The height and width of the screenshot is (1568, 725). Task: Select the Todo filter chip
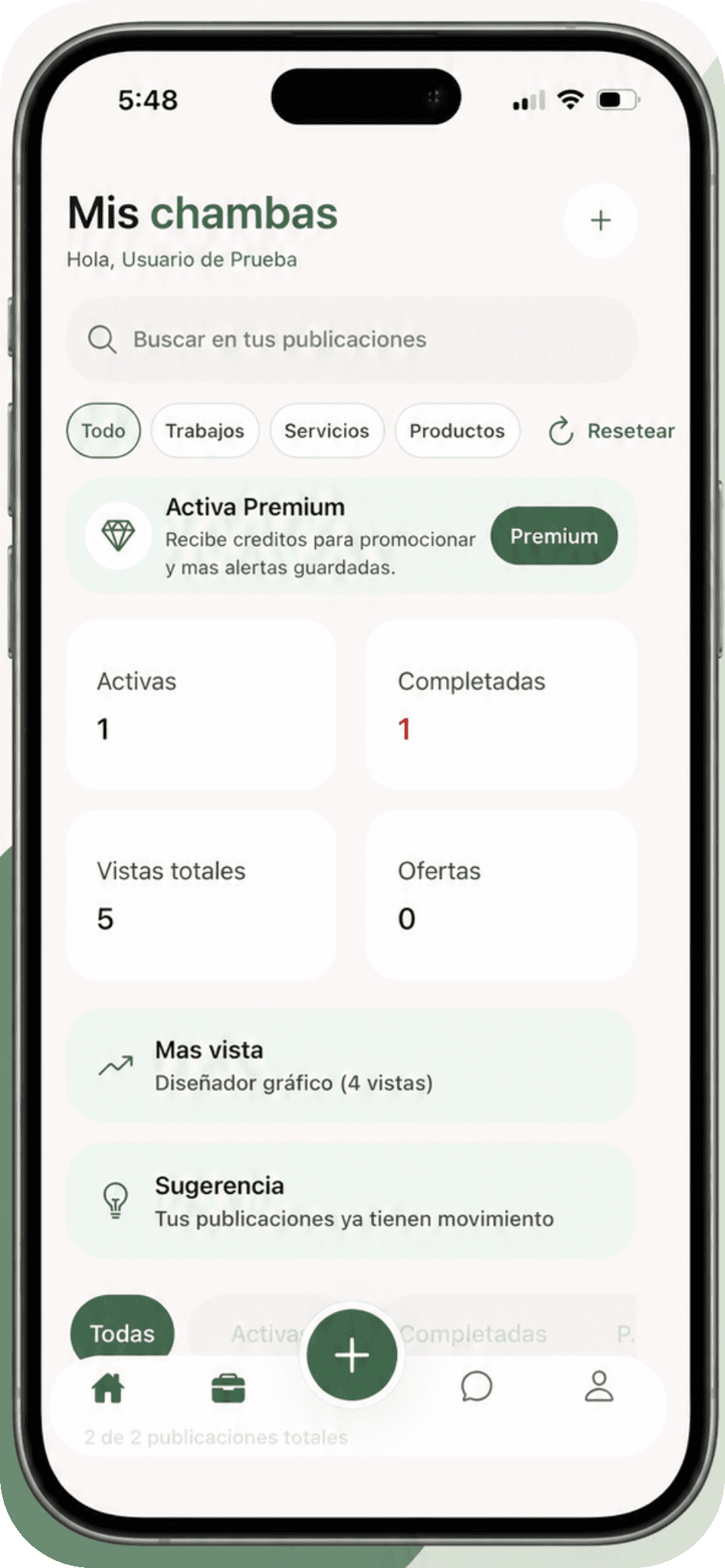point(103,431)
